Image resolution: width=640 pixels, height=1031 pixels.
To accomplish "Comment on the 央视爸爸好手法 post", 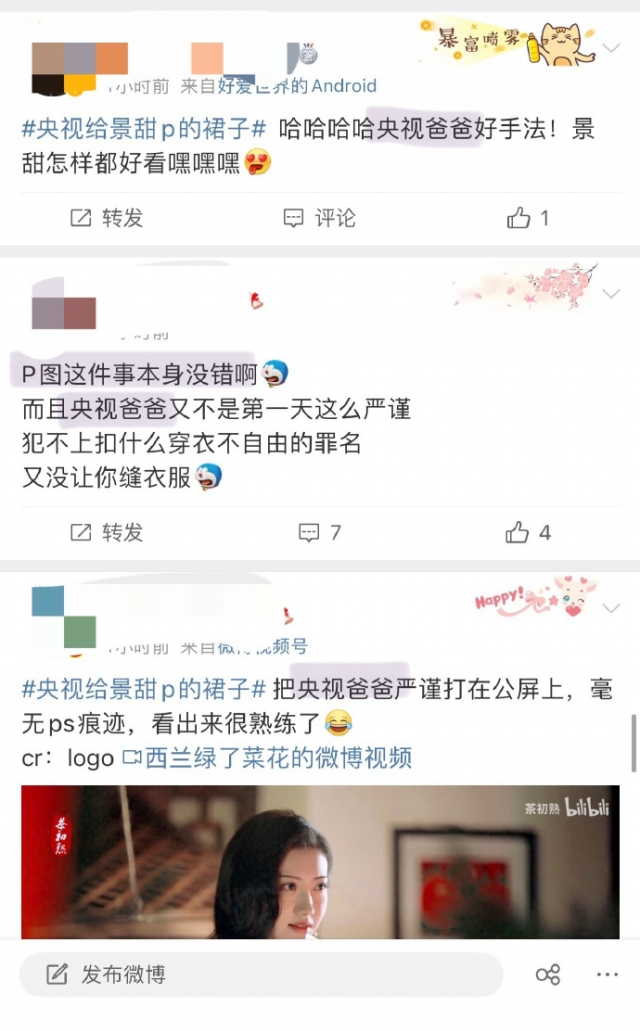I will (x=319, y=218).
